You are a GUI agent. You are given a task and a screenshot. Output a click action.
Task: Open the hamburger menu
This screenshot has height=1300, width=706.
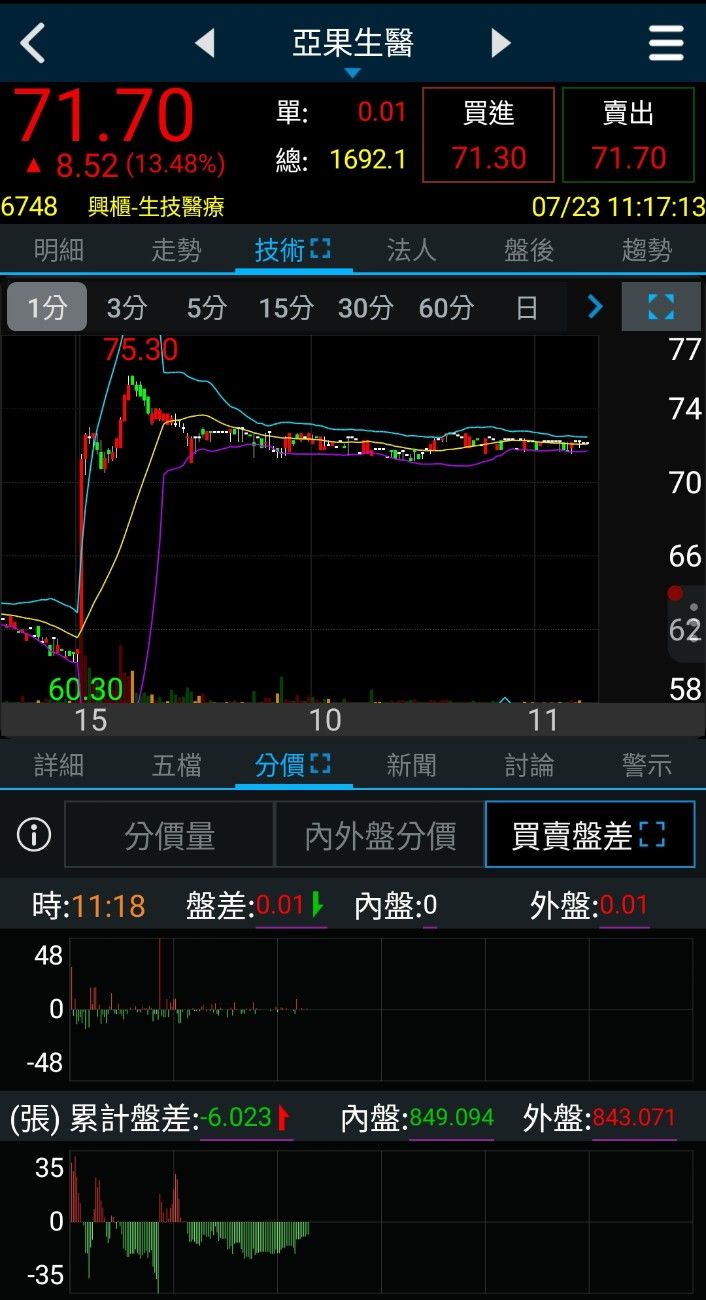(666, 43)
